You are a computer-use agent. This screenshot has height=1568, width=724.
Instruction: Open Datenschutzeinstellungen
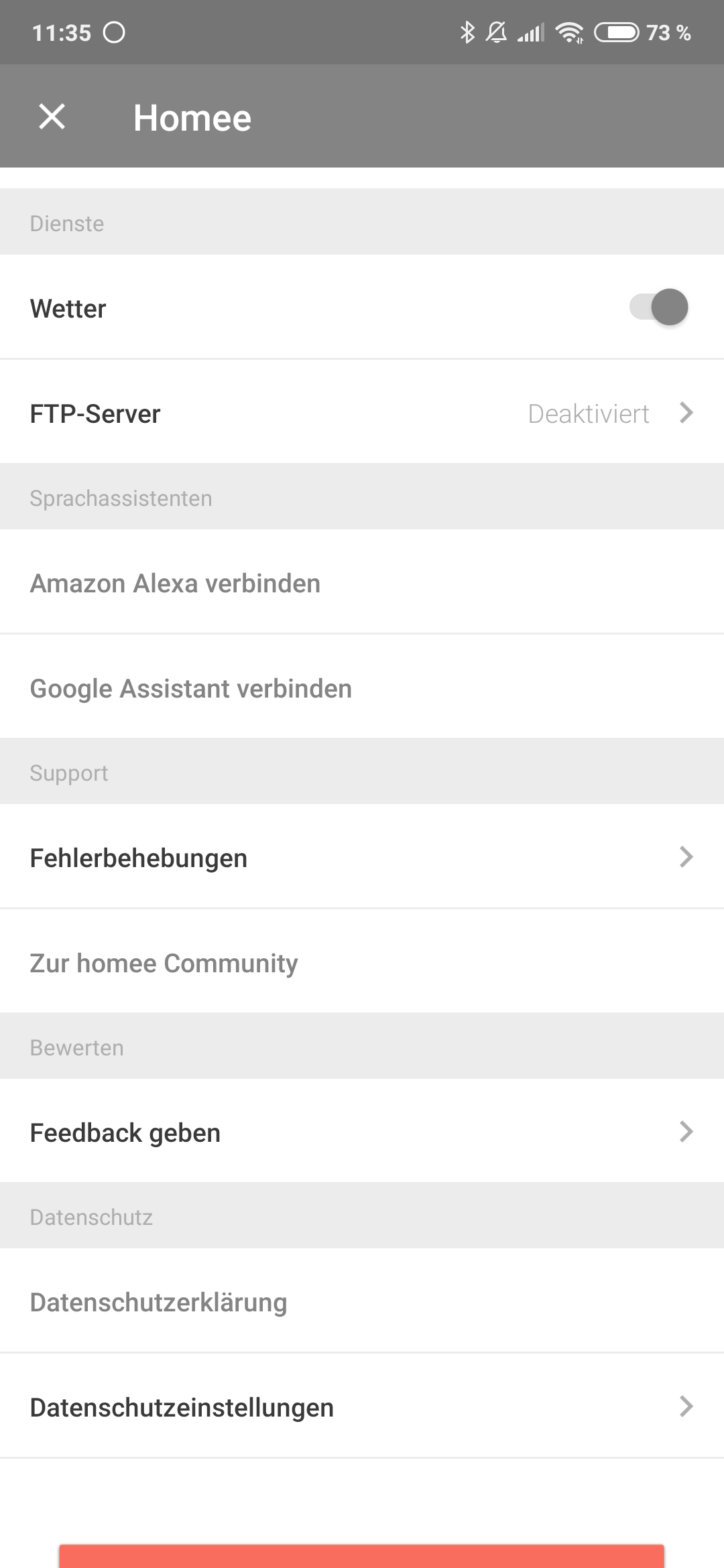coord(362,1407)
